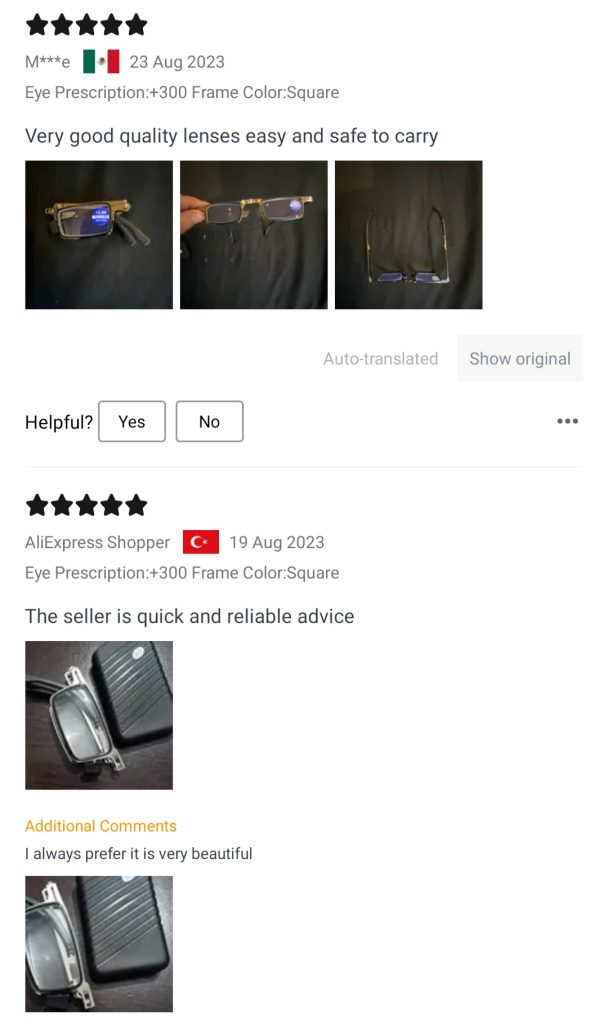Show the original review text
The height and width of the screenshot is (1024, 608).
519,358
